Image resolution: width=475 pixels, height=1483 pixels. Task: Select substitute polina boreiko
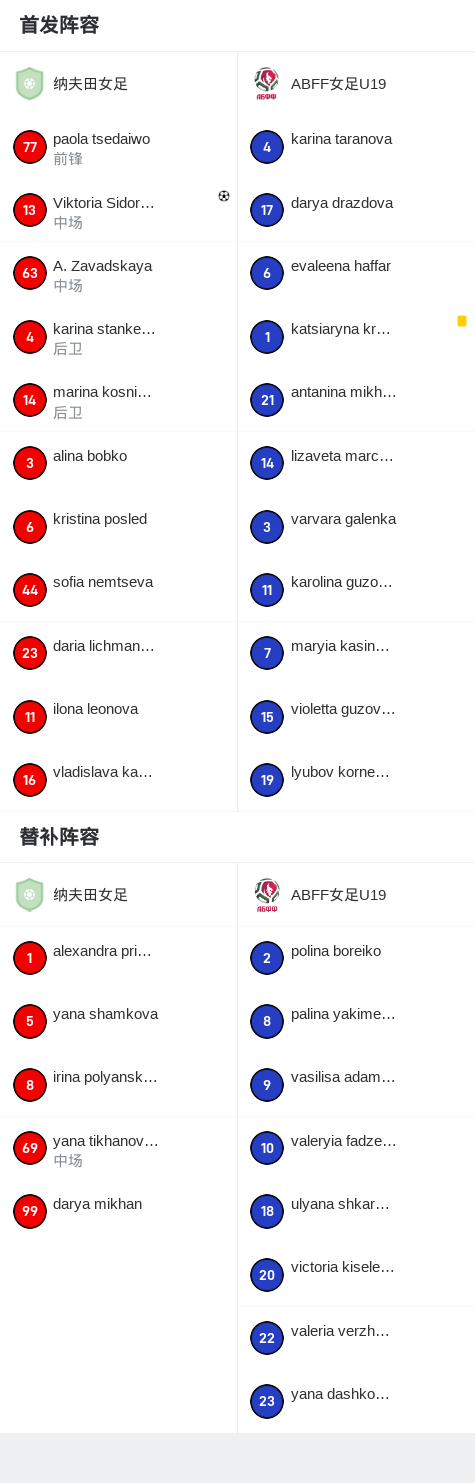pos(356,958)
